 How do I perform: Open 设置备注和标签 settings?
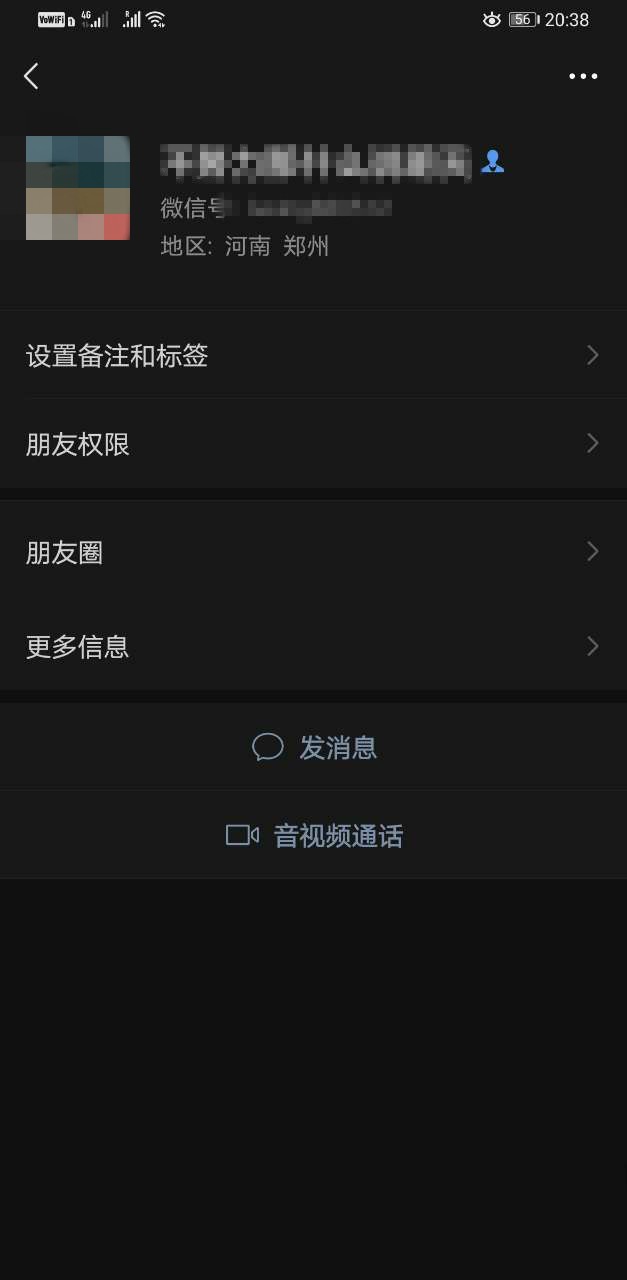tap(313, 355)
